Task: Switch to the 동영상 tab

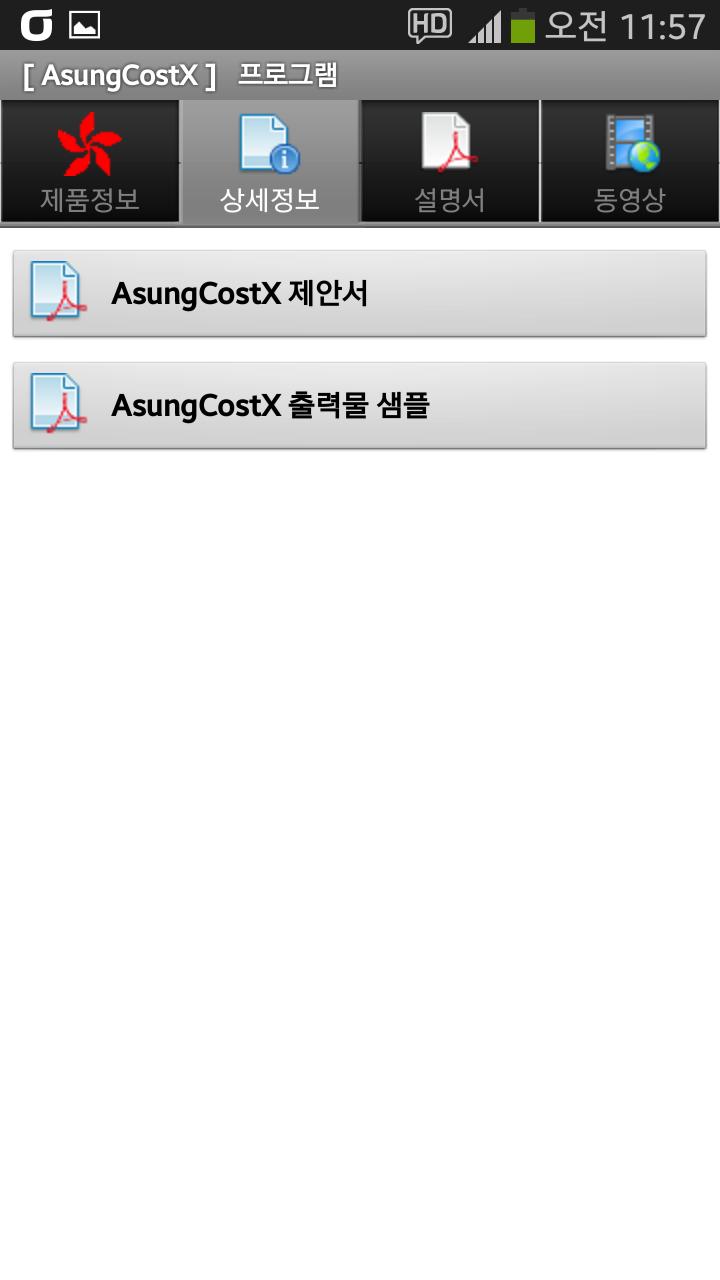Action: pos(629,160)
